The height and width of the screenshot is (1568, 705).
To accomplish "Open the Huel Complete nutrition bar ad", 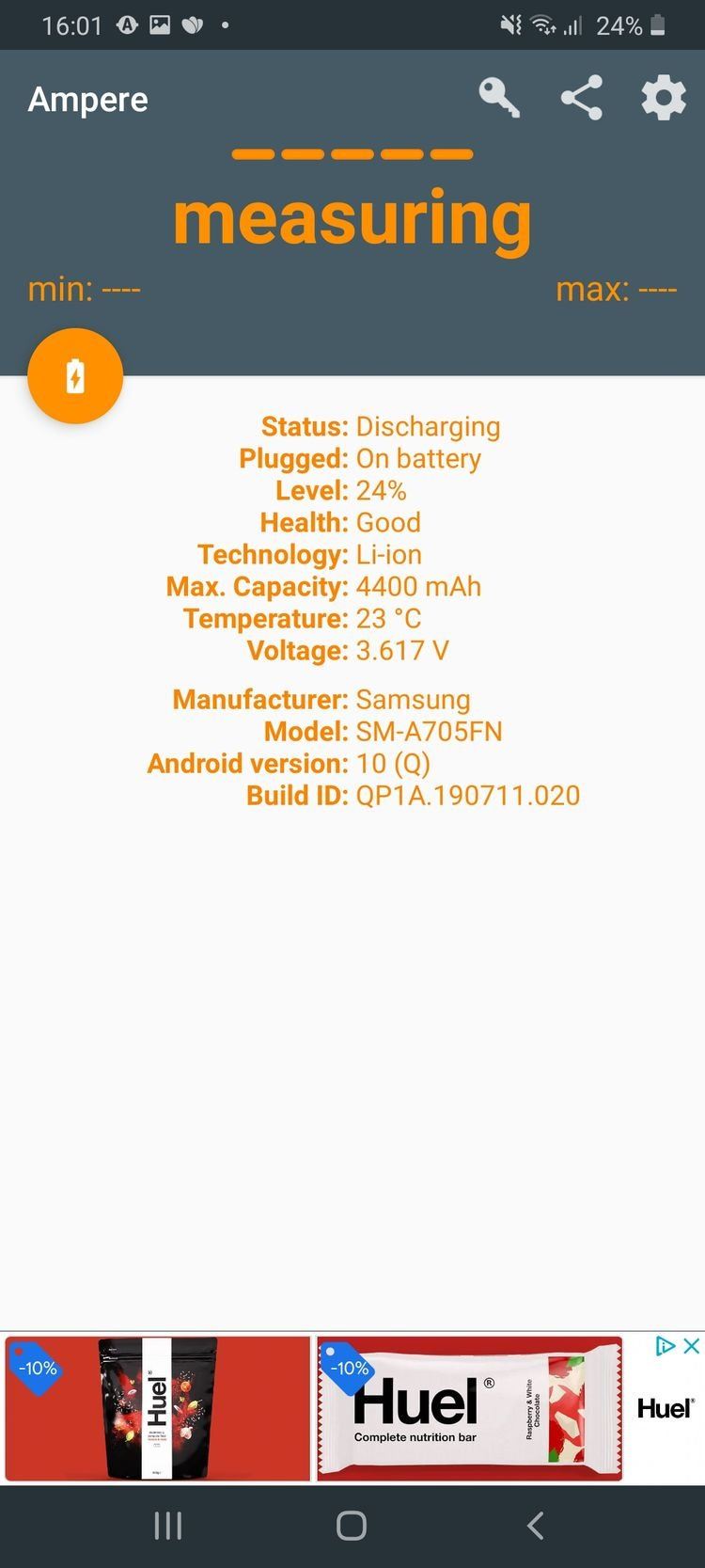I will point(469,1408).
